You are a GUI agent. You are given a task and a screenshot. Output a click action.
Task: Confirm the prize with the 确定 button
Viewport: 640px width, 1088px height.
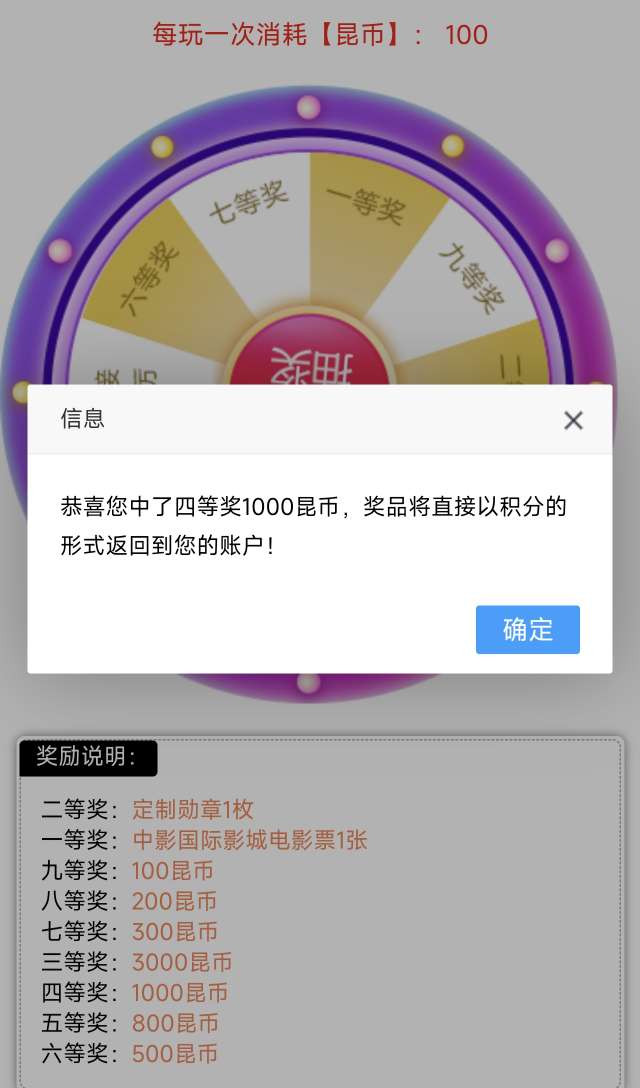click(x=527, y=630)
